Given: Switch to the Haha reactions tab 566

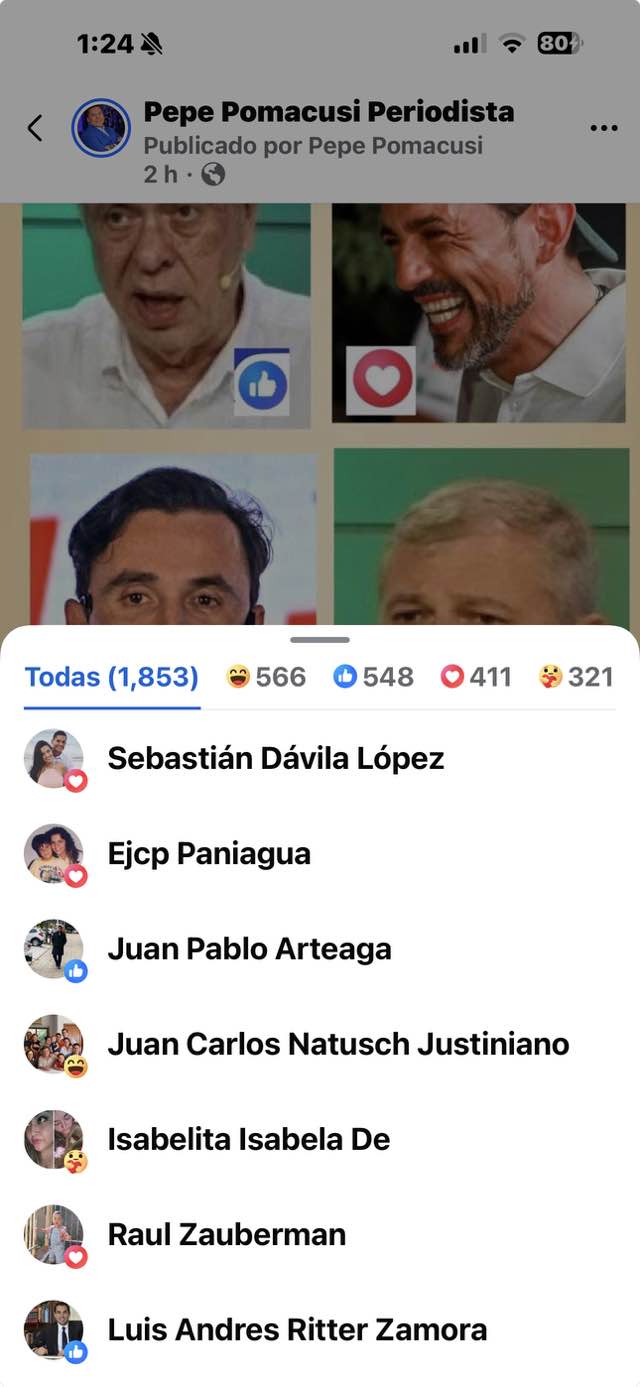Looking at the screenshot, I should point(266,677).
